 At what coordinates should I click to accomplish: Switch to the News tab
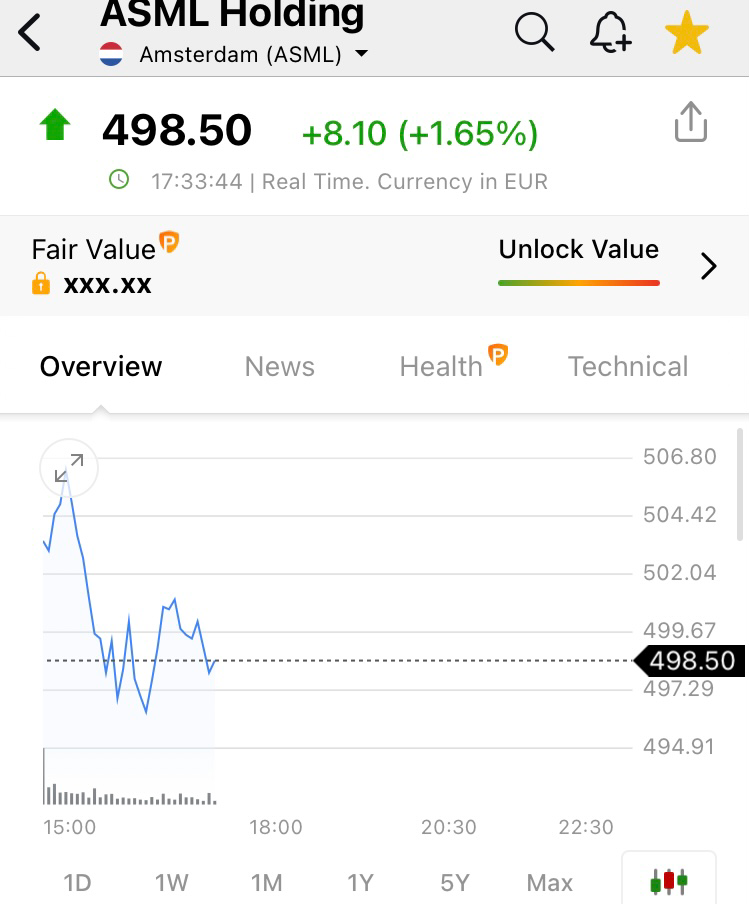[x=279, y=367]
